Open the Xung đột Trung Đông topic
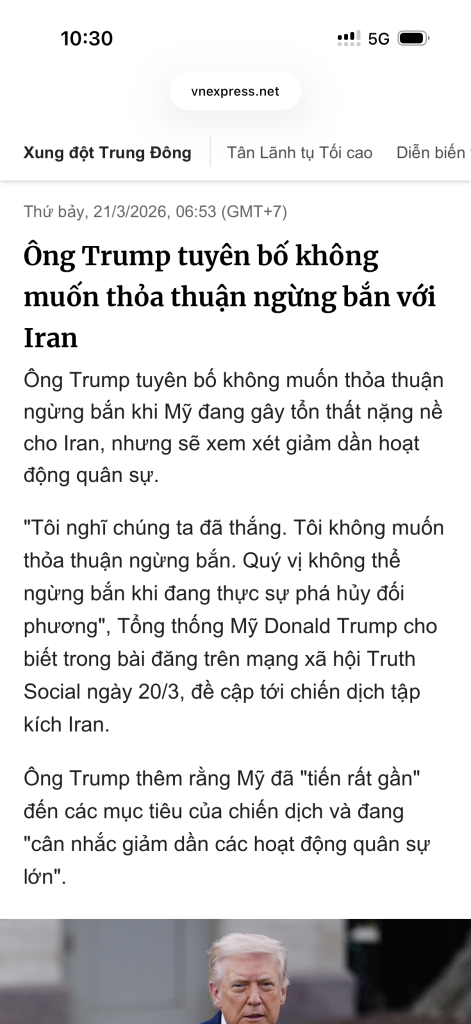The width and height of the screenshot is (471, 1024). pos(107,153)
